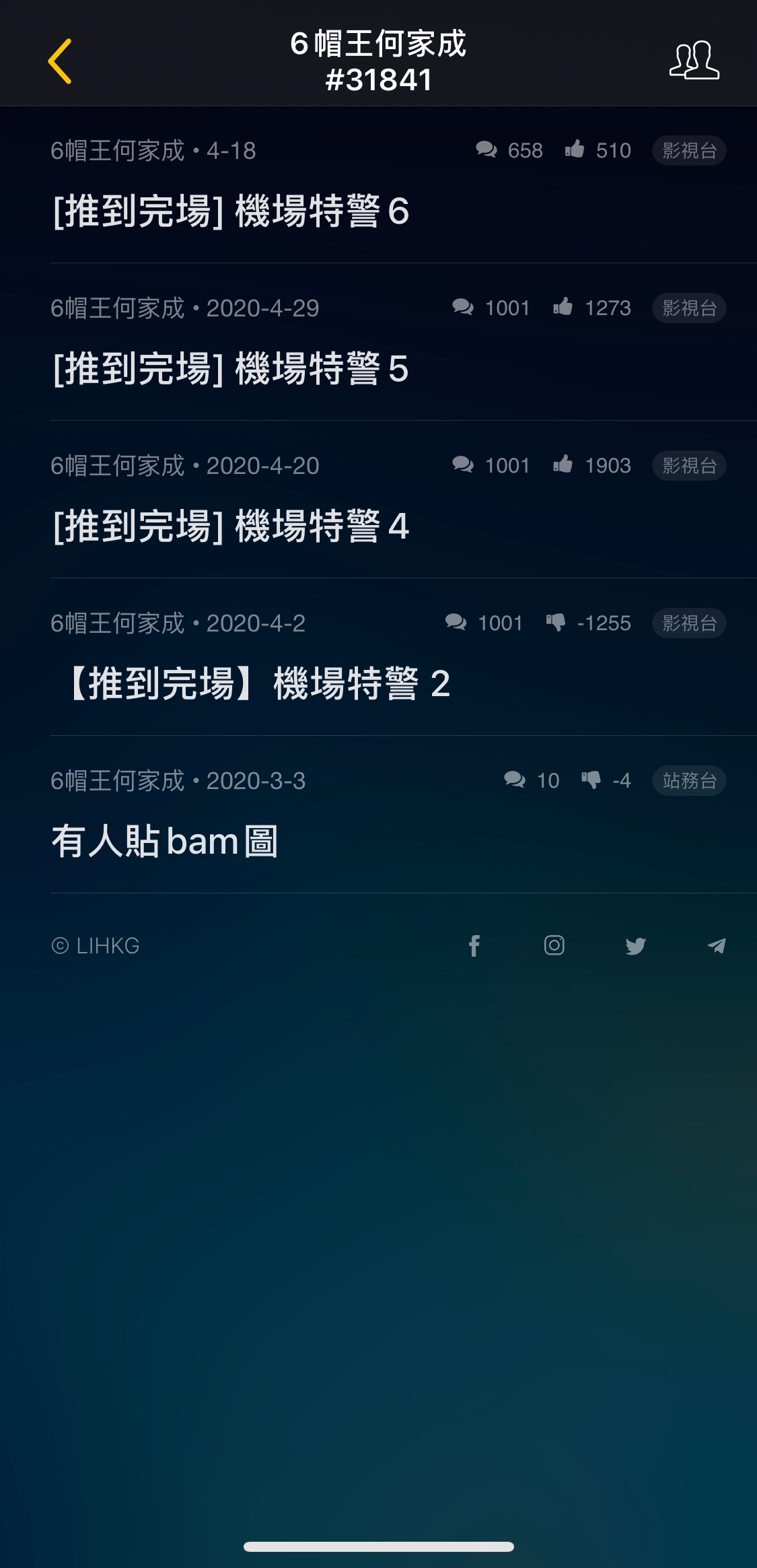
Task: Open LIHKG Instagram page
Action: (554, 946)
